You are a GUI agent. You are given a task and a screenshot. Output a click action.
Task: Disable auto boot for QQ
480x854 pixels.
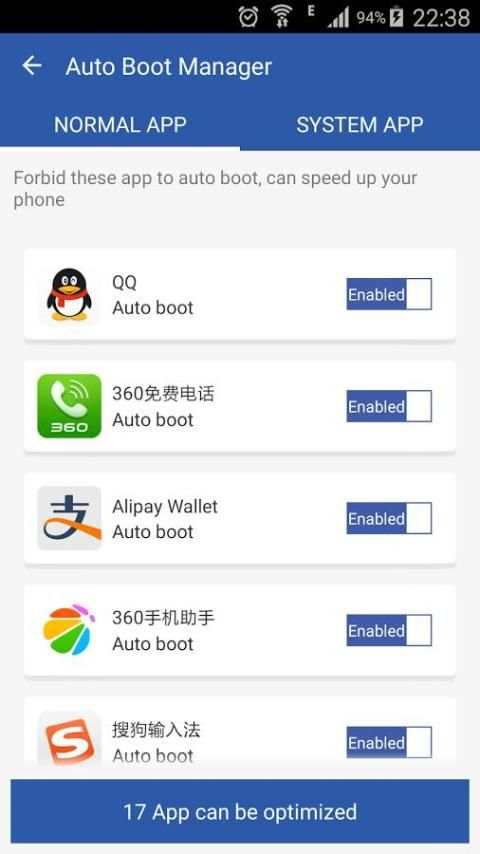coord(389,294)
